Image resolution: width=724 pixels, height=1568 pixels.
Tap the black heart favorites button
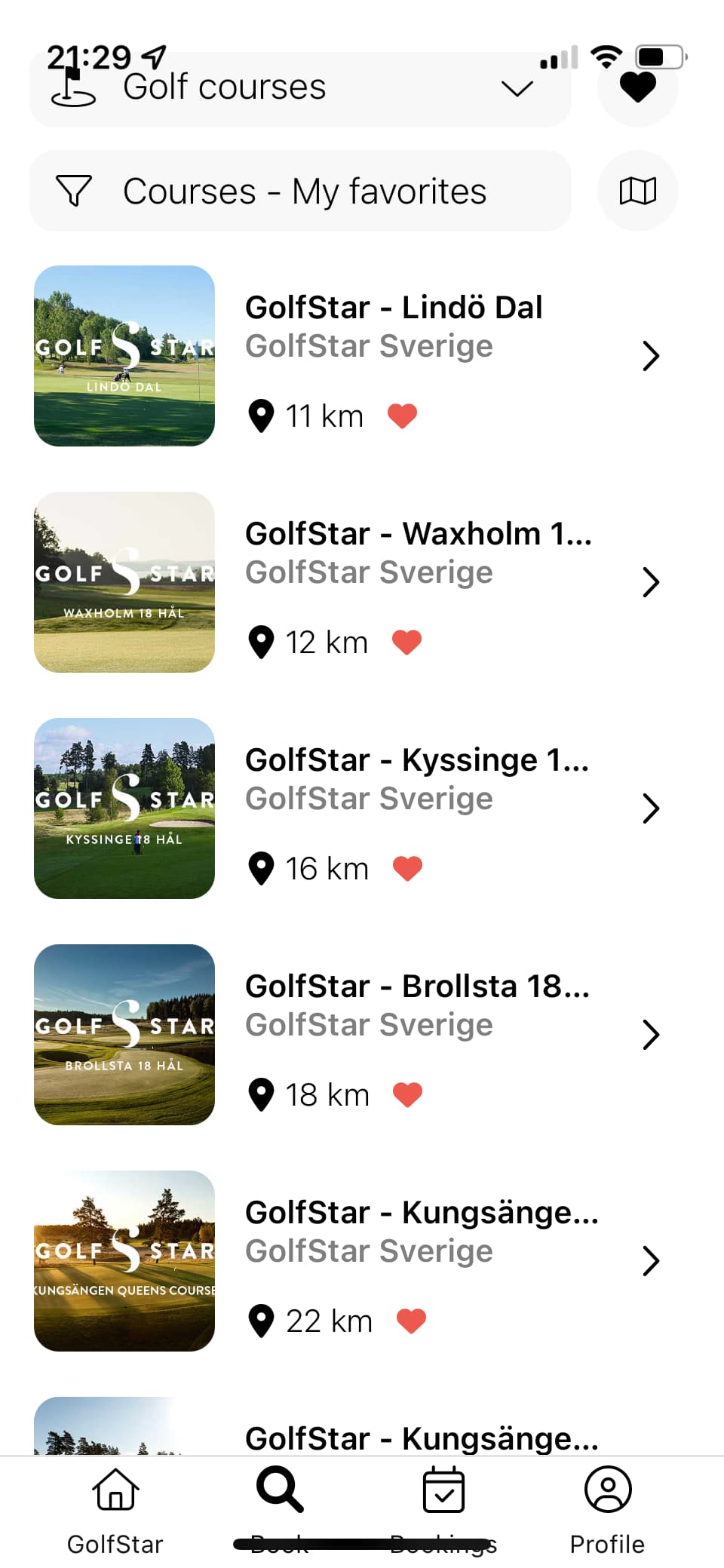click(637, 87)
